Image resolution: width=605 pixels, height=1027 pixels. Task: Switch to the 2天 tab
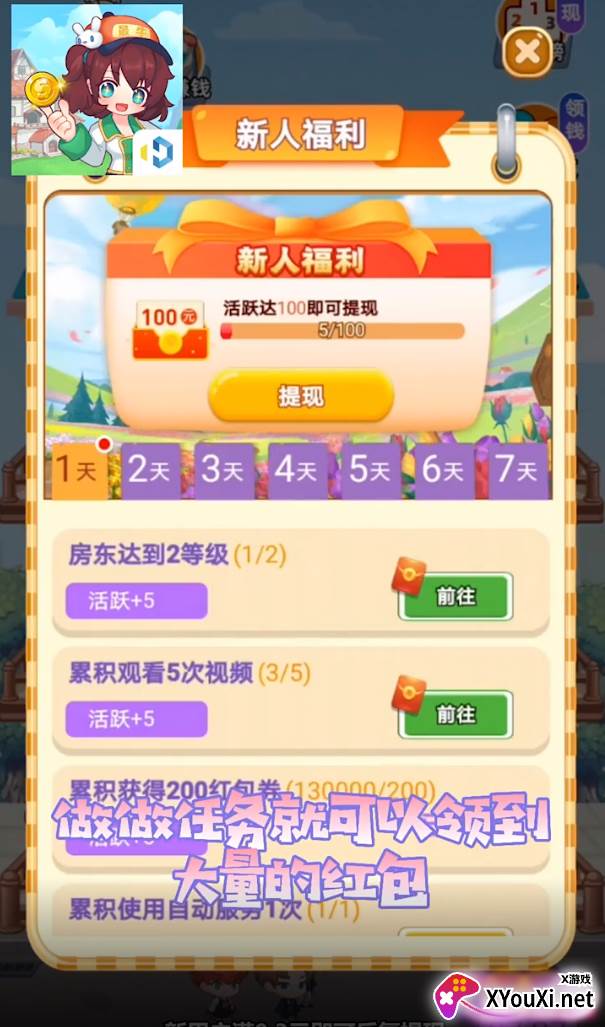[151, 472]
